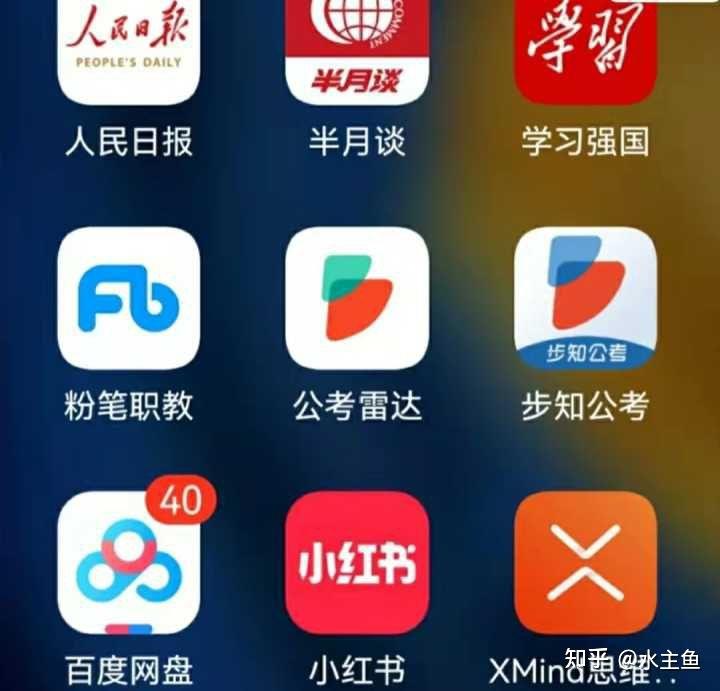Open 百度网盘 with 40 notifications
Viewport: 720px width, 691px height.
pyautogui.click(x=128, y=562)
